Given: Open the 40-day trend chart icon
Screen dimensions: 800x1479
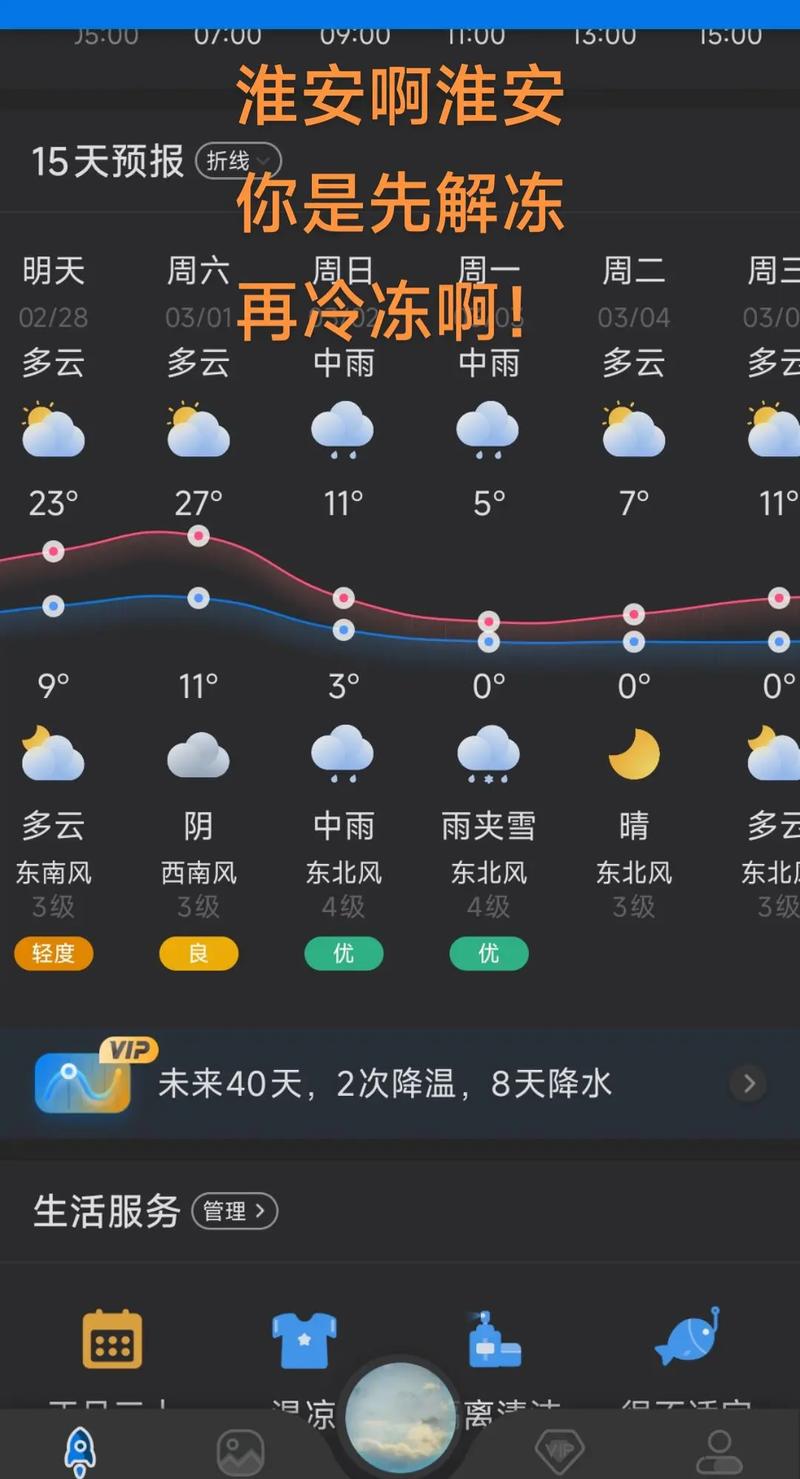Looking at the screenshot, I should coord(83,1083).
